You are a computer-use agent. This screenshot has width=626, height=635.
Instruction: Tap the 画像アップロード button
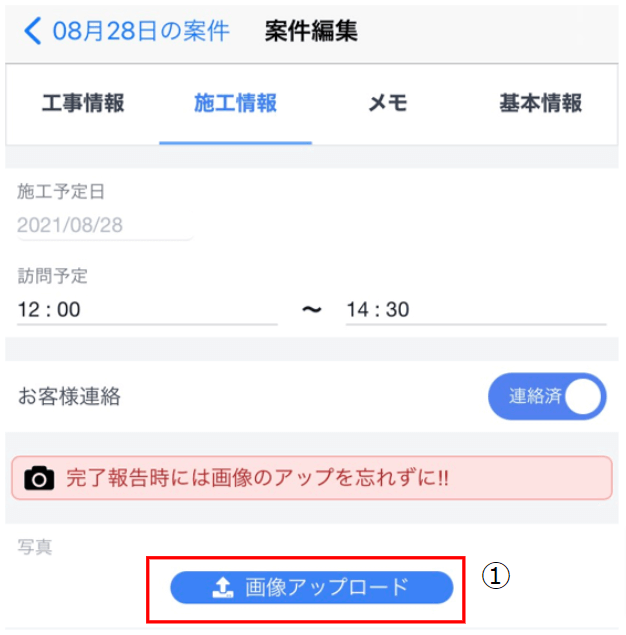311,588
